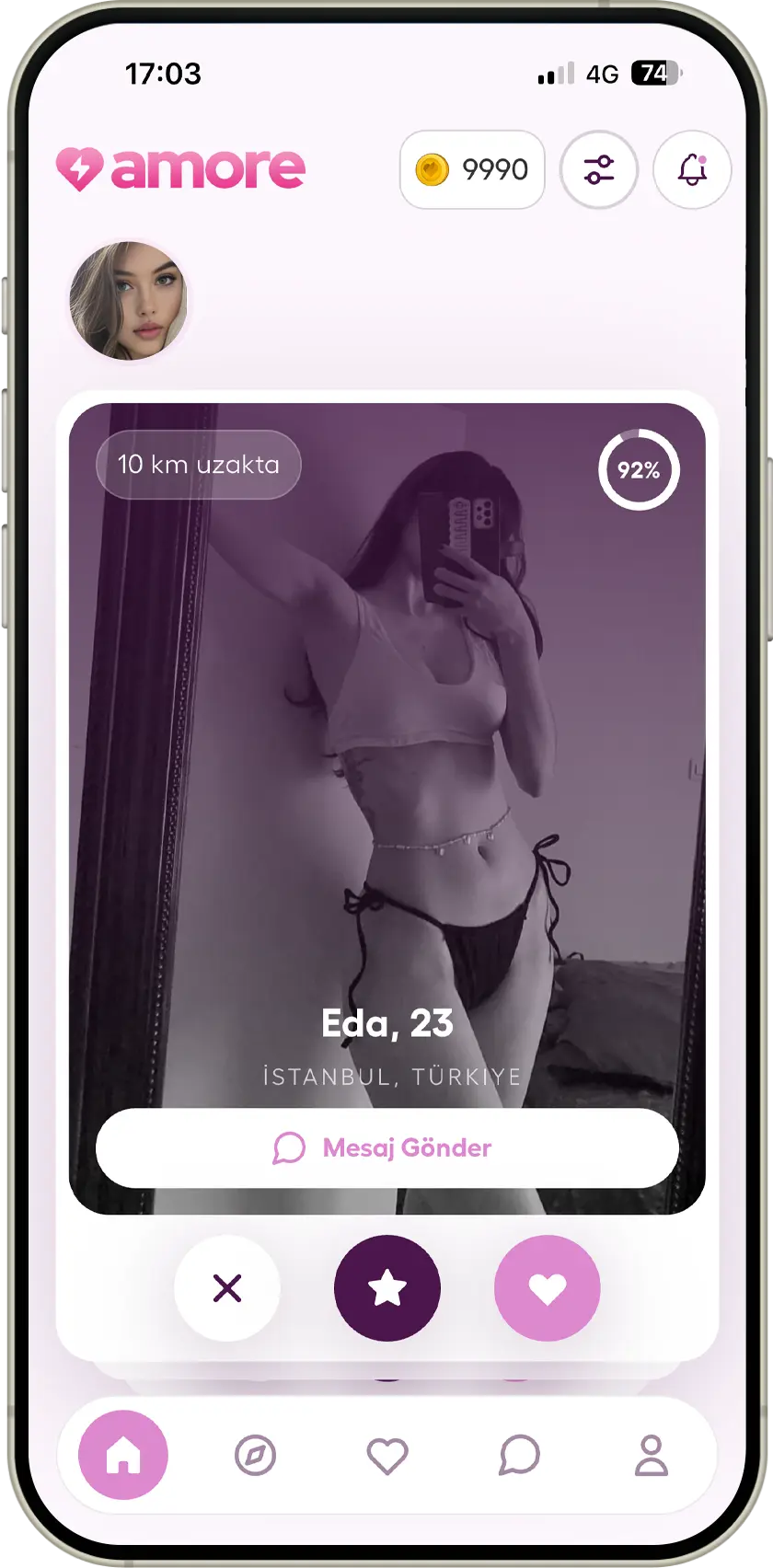Tap Mesaj Gönder to message Eda
Viewport: 773px width, 1568px height.
pos(387,1147)
